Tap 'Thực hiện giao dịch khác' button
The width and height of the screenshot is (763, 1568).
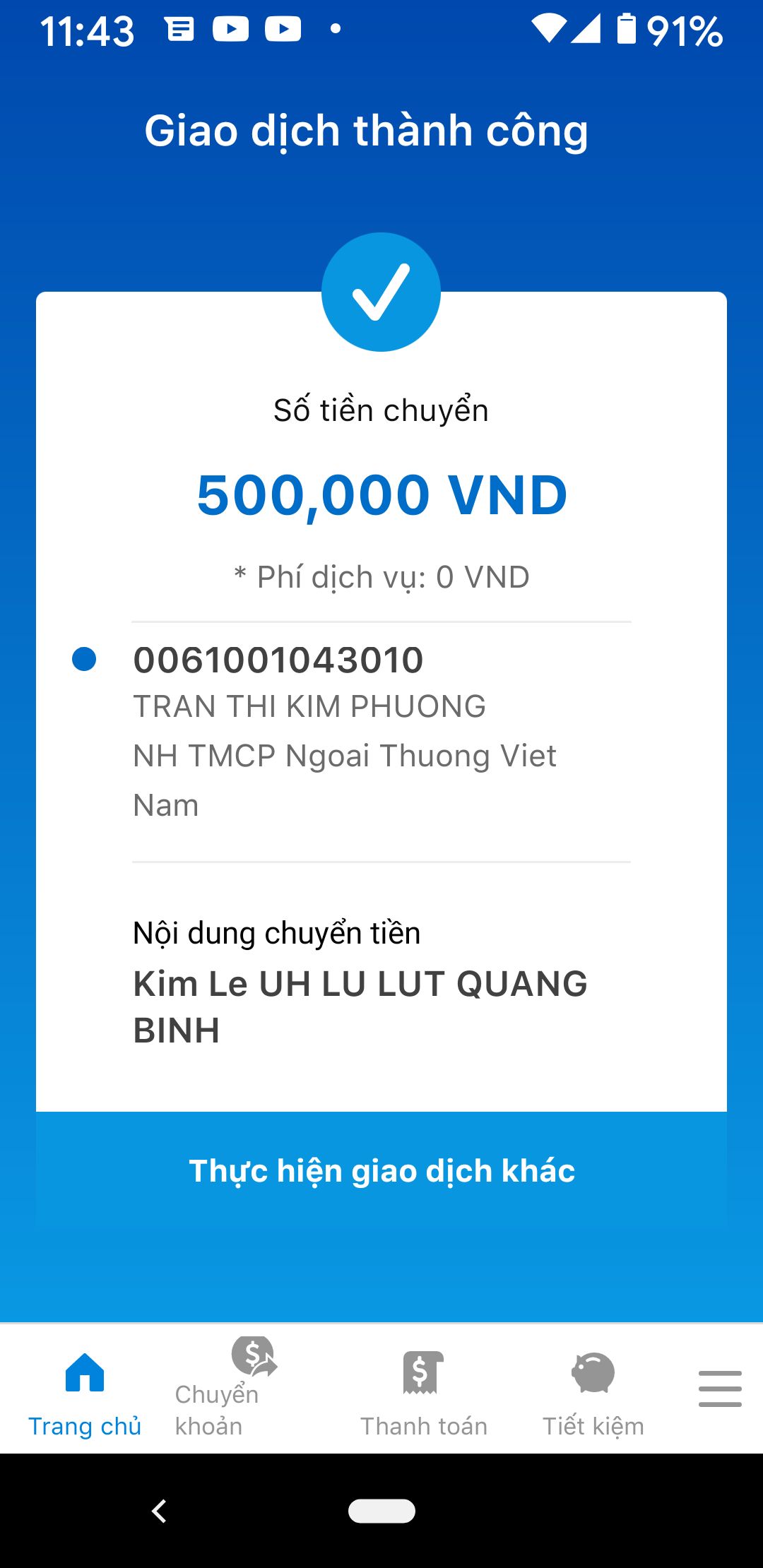pos(381,1170)
